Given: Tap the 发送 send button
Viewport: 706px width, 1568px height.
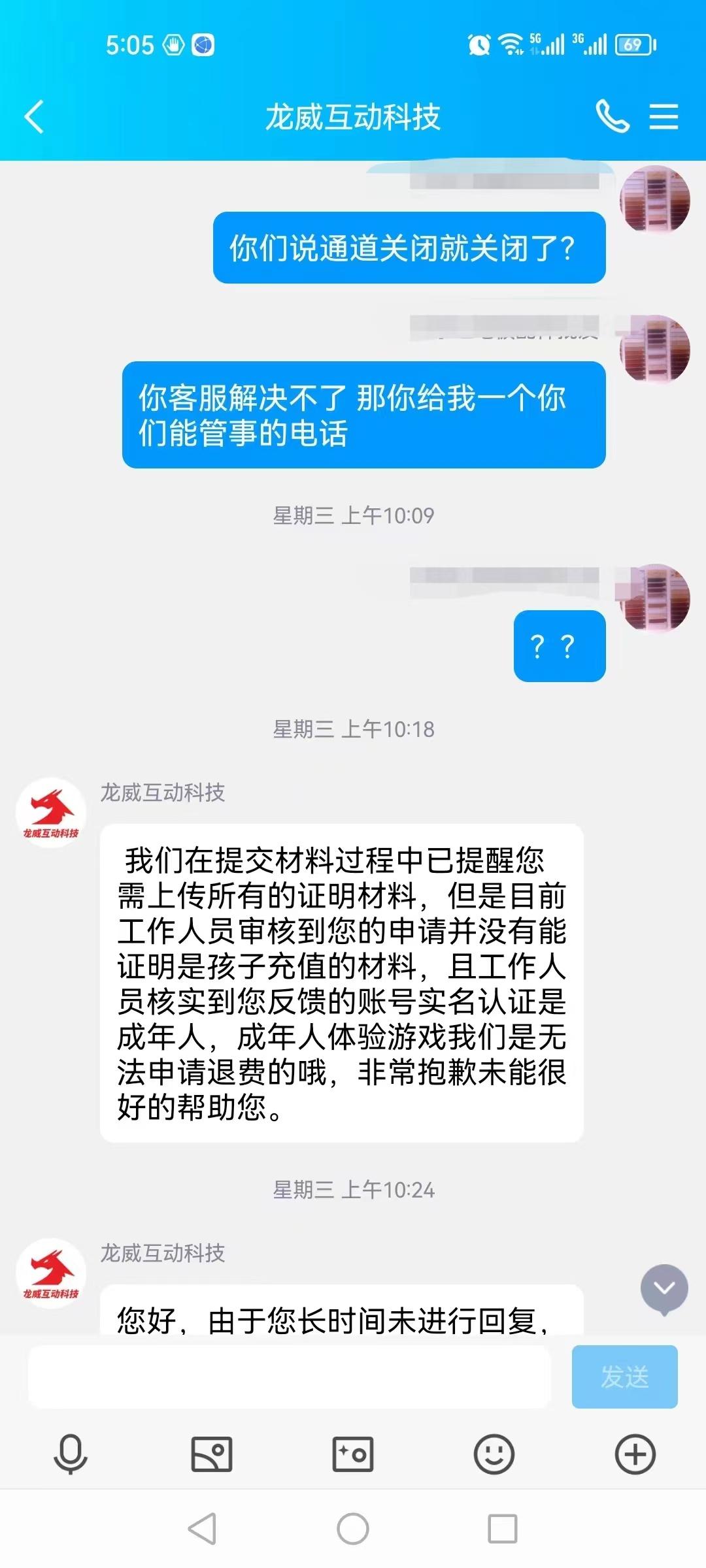Looking at the screenshot, I should pos(624,1377).
